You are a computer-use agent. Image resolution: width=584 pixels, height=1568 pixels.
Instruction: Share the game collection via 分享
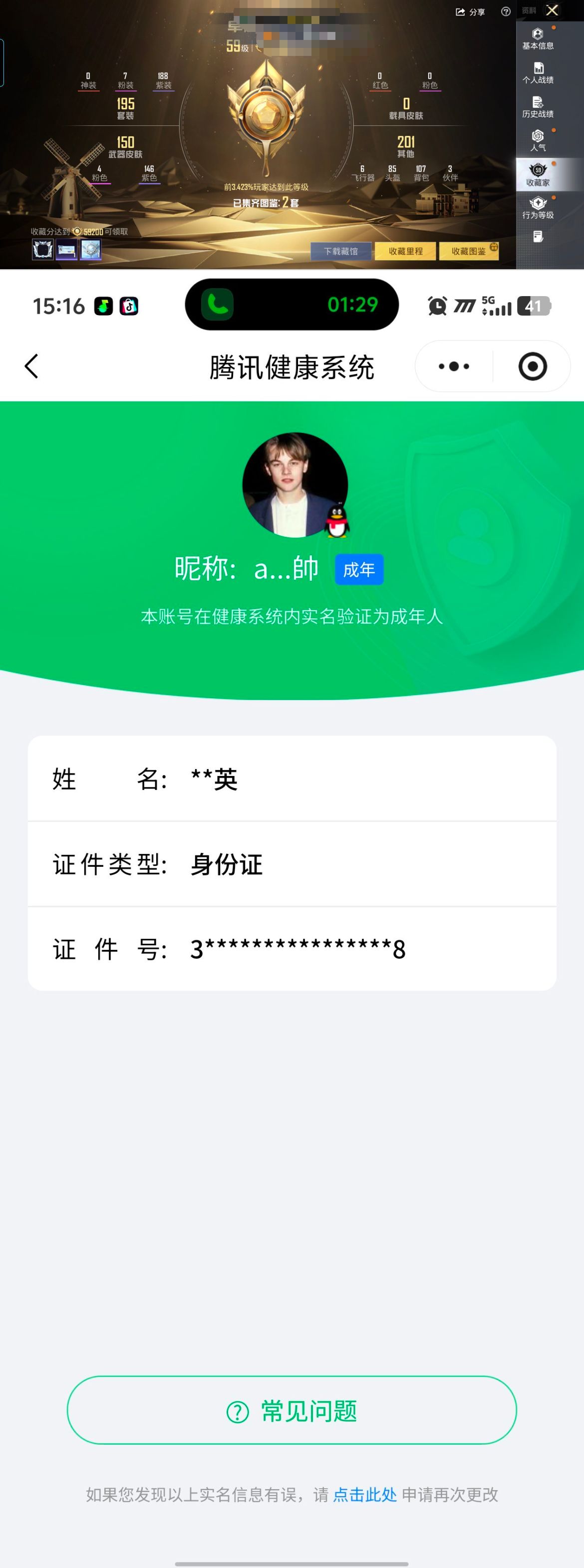click(470, 11)
